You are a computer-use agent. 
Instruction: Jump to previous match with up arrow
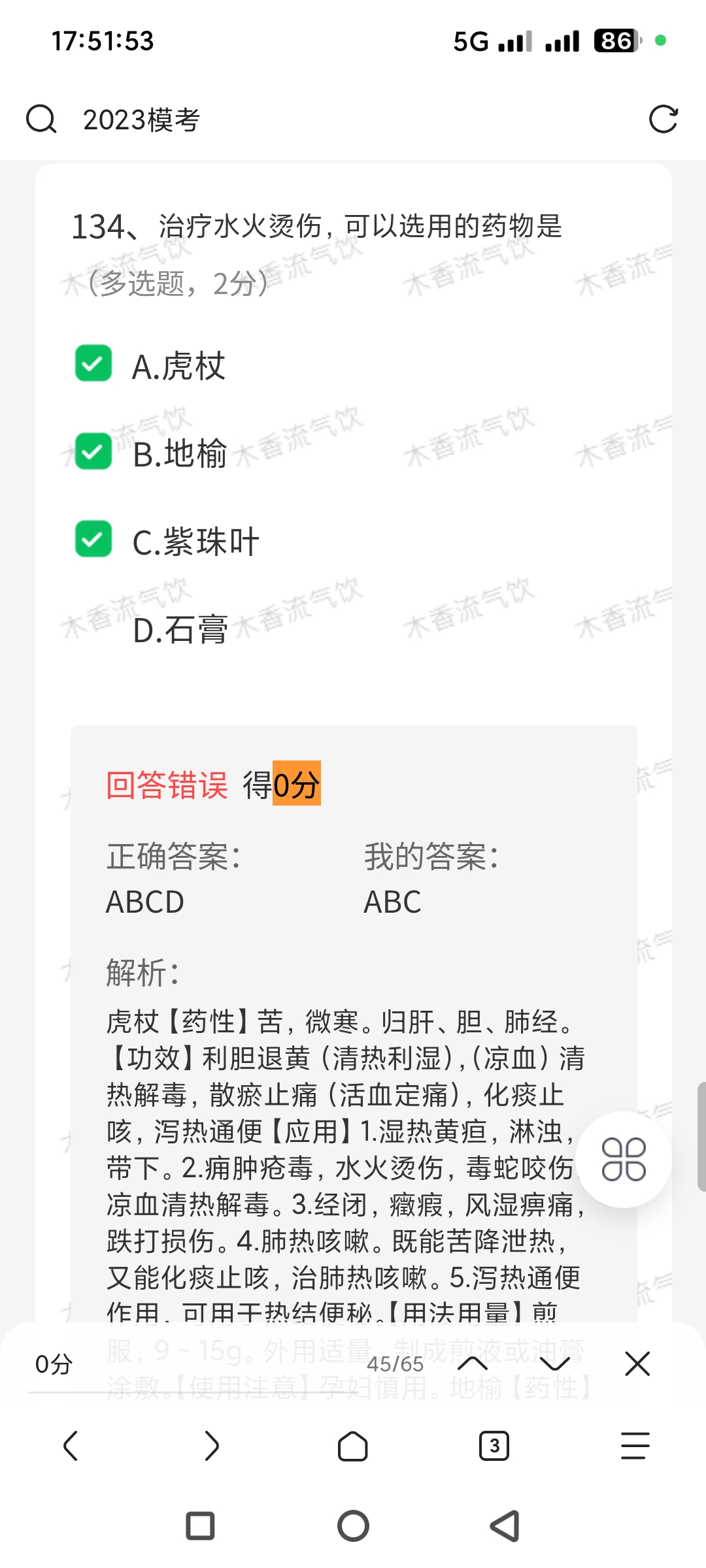pyautogui.click(x=473, y=1364)
